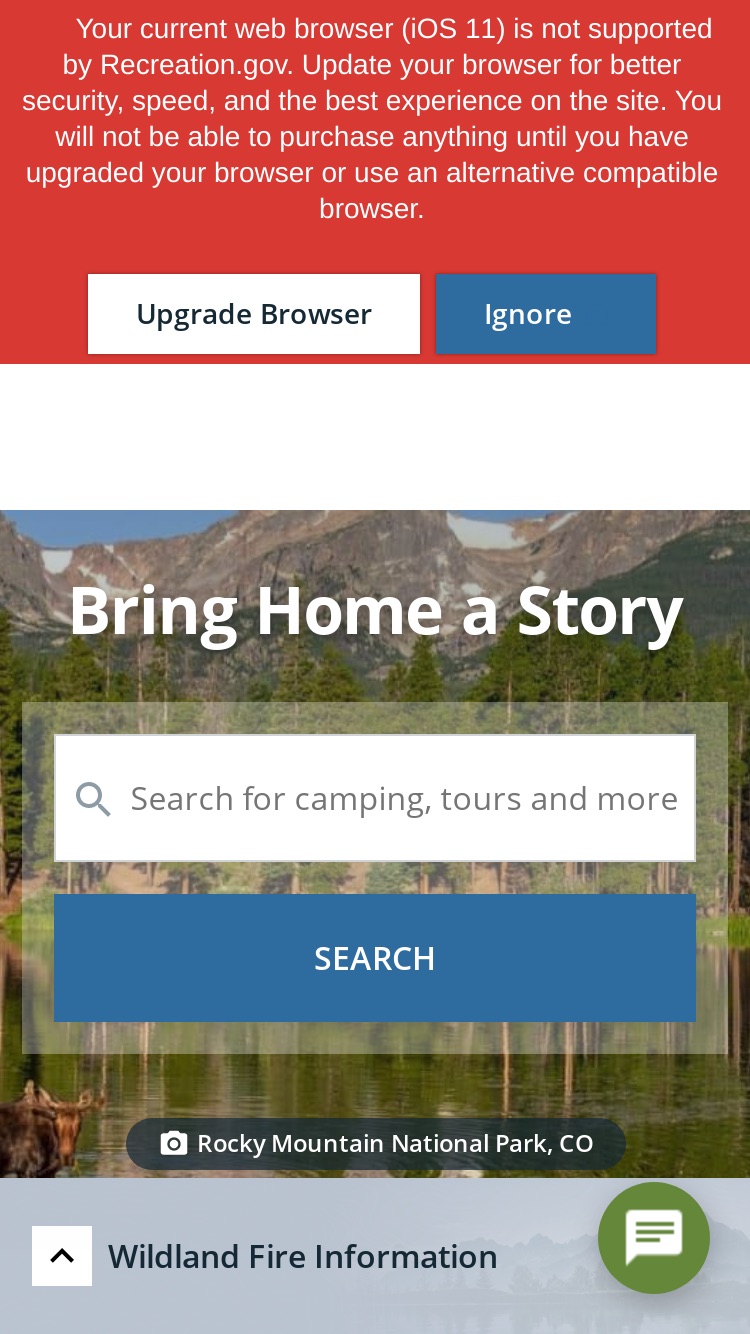Focus the camping and tours search field

click(x=375, y=798)
